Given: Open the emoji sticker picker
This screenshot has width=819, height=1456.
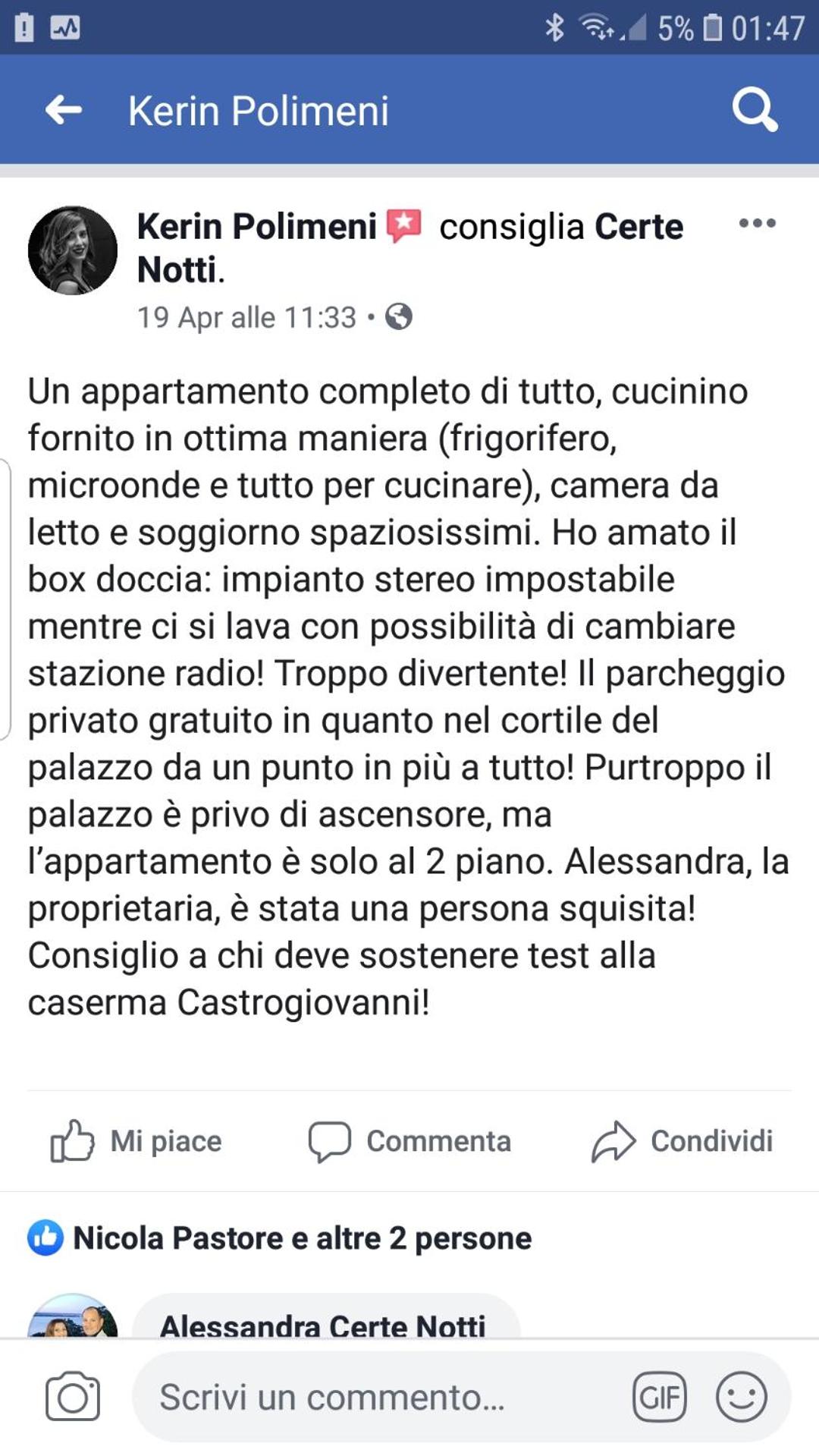Looking at the screenshot, I should [x=742, y=1397].
